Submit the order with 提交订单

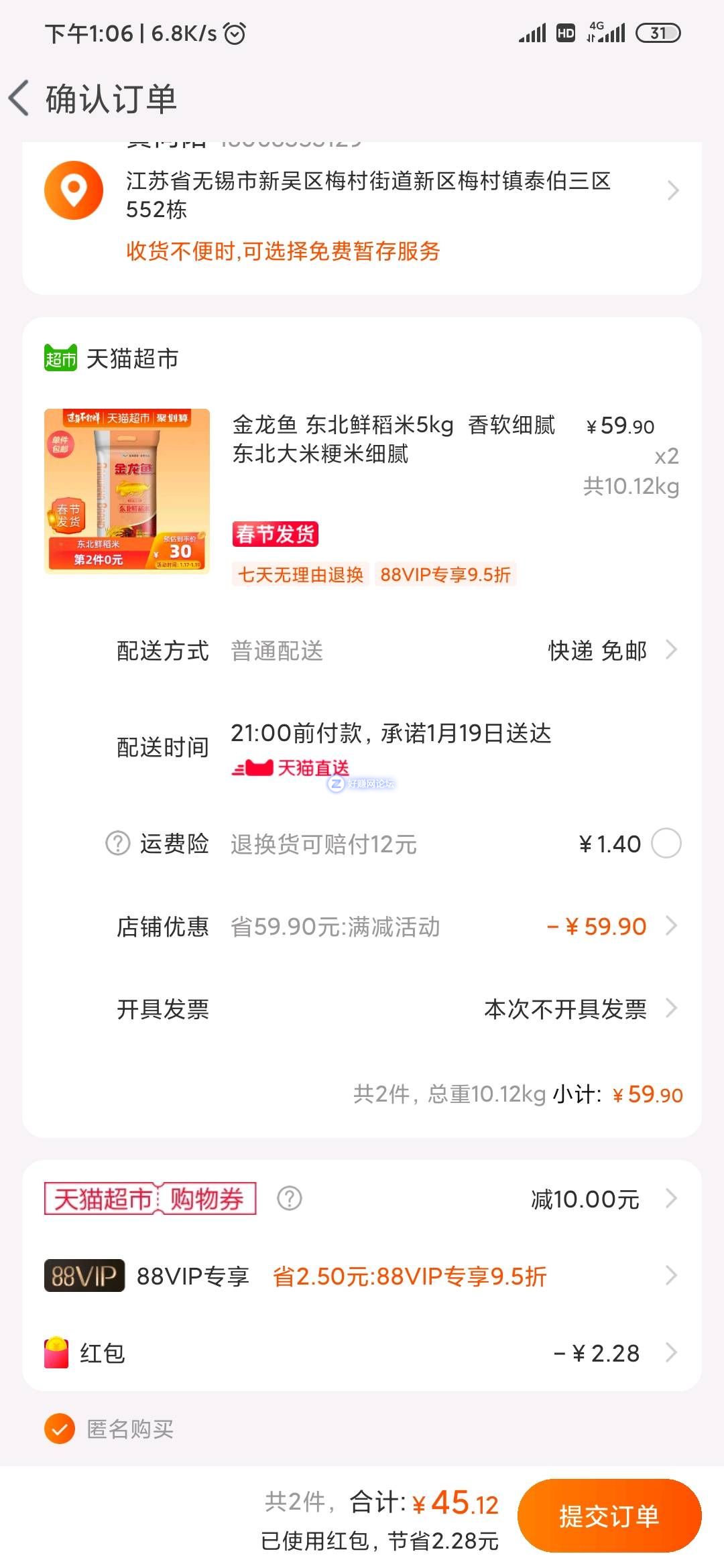pos(609,1516)
